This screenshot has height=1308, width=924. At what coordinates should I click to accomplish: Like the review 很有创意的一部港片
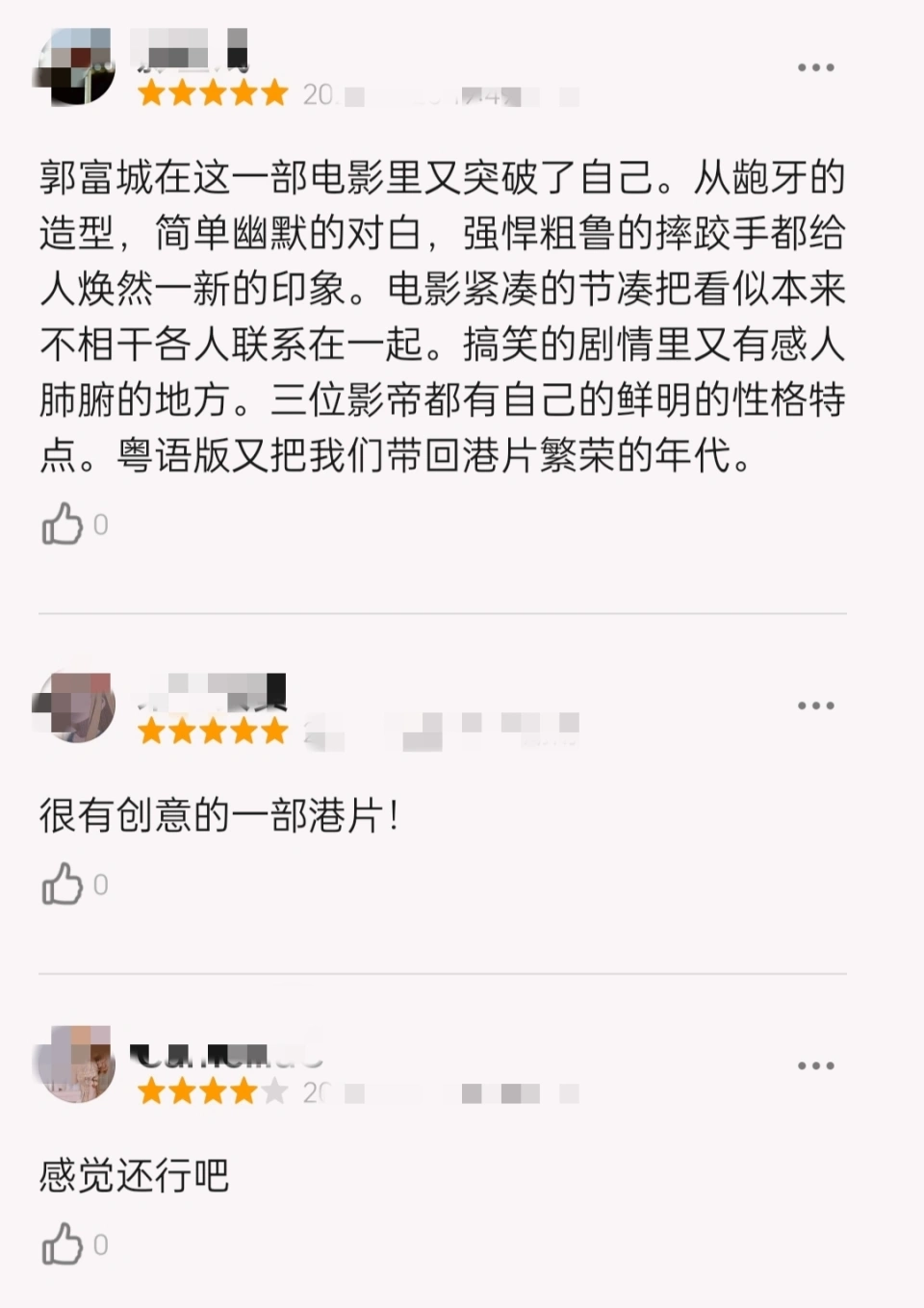pos(64,885)
